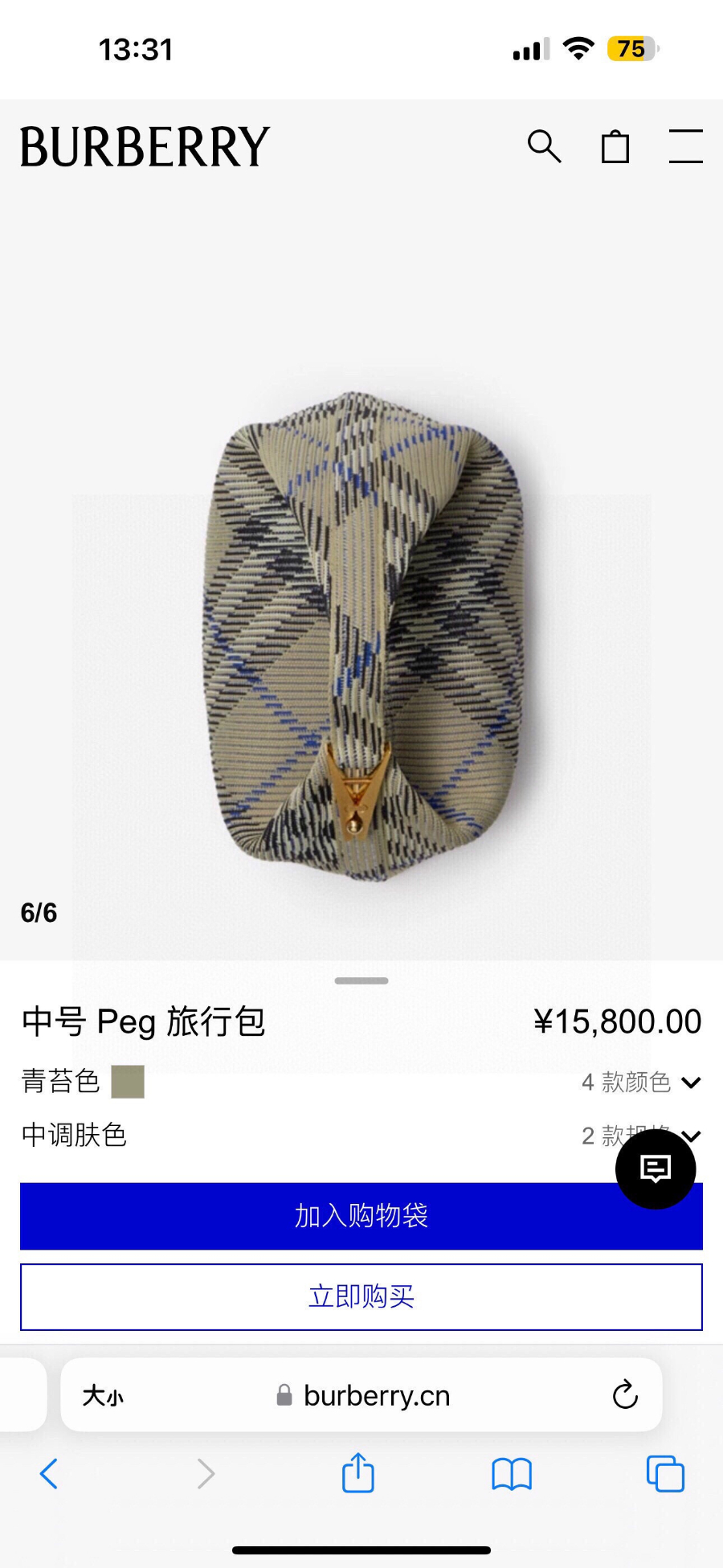Reload the page
Viewport: 723px width, 1568px height.
tap(625, 1395)
